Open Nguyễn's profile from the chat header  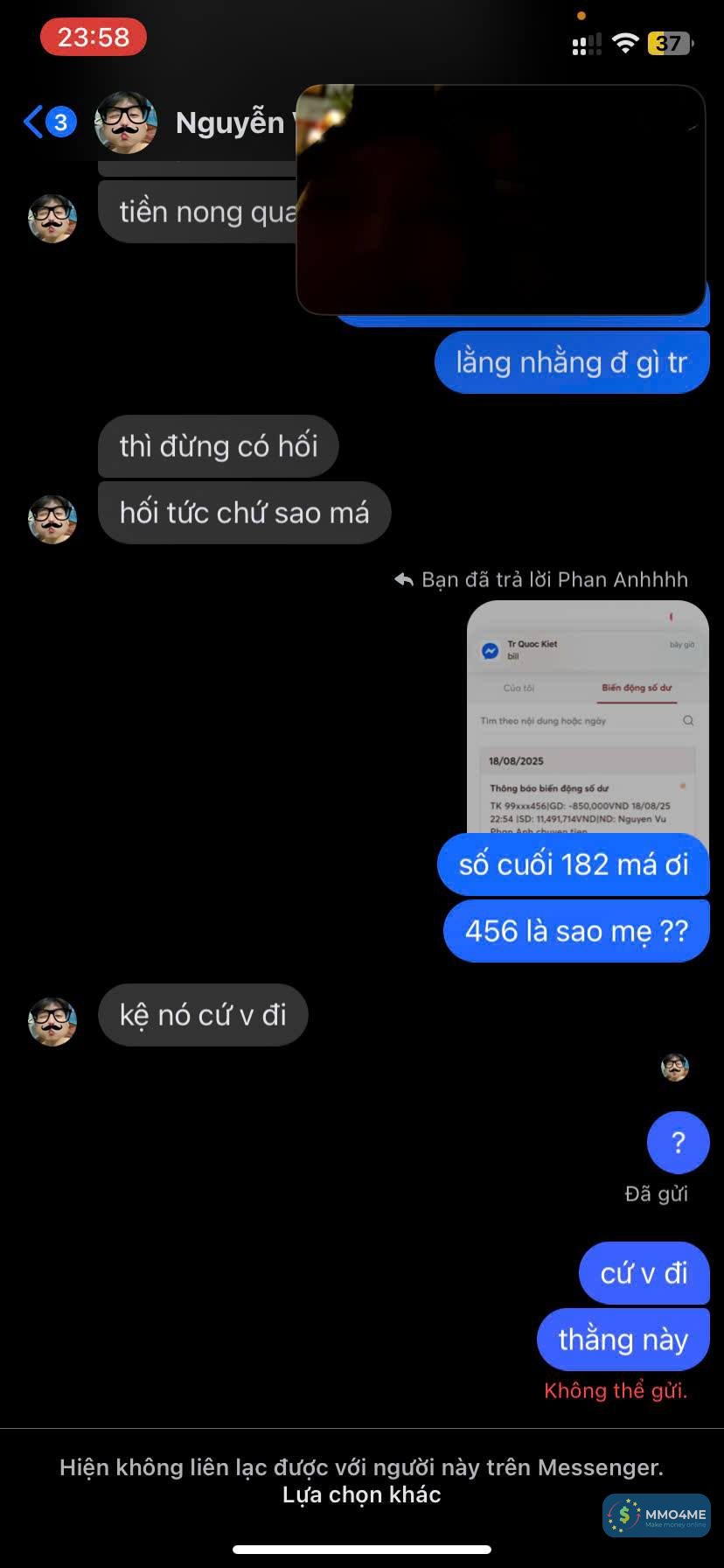[x=229, y=123]
